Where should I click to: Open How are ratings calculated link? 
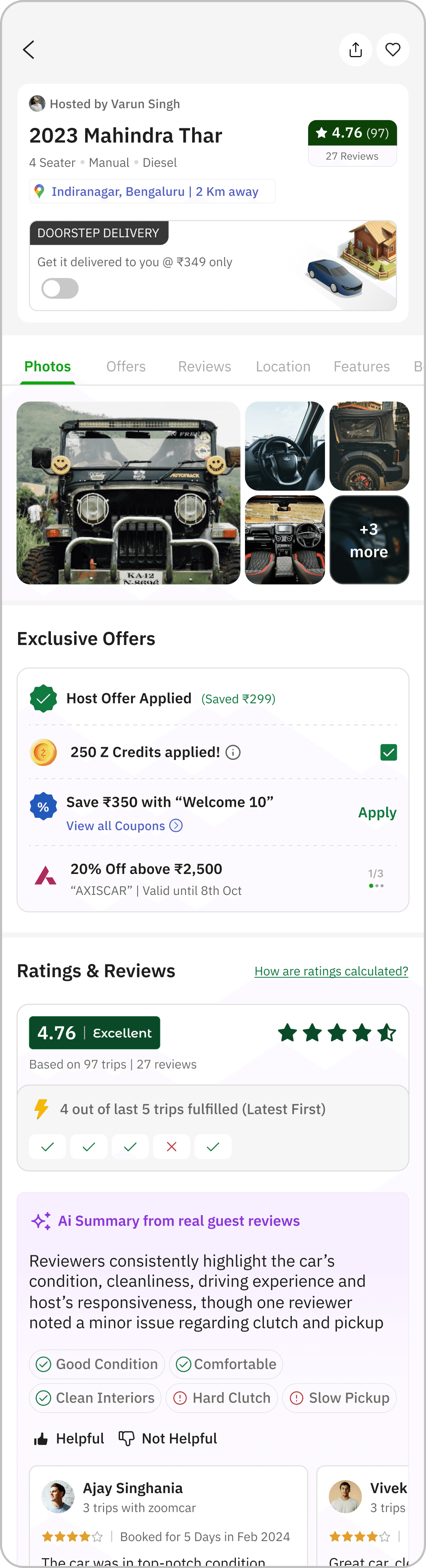tap(331, 971)
